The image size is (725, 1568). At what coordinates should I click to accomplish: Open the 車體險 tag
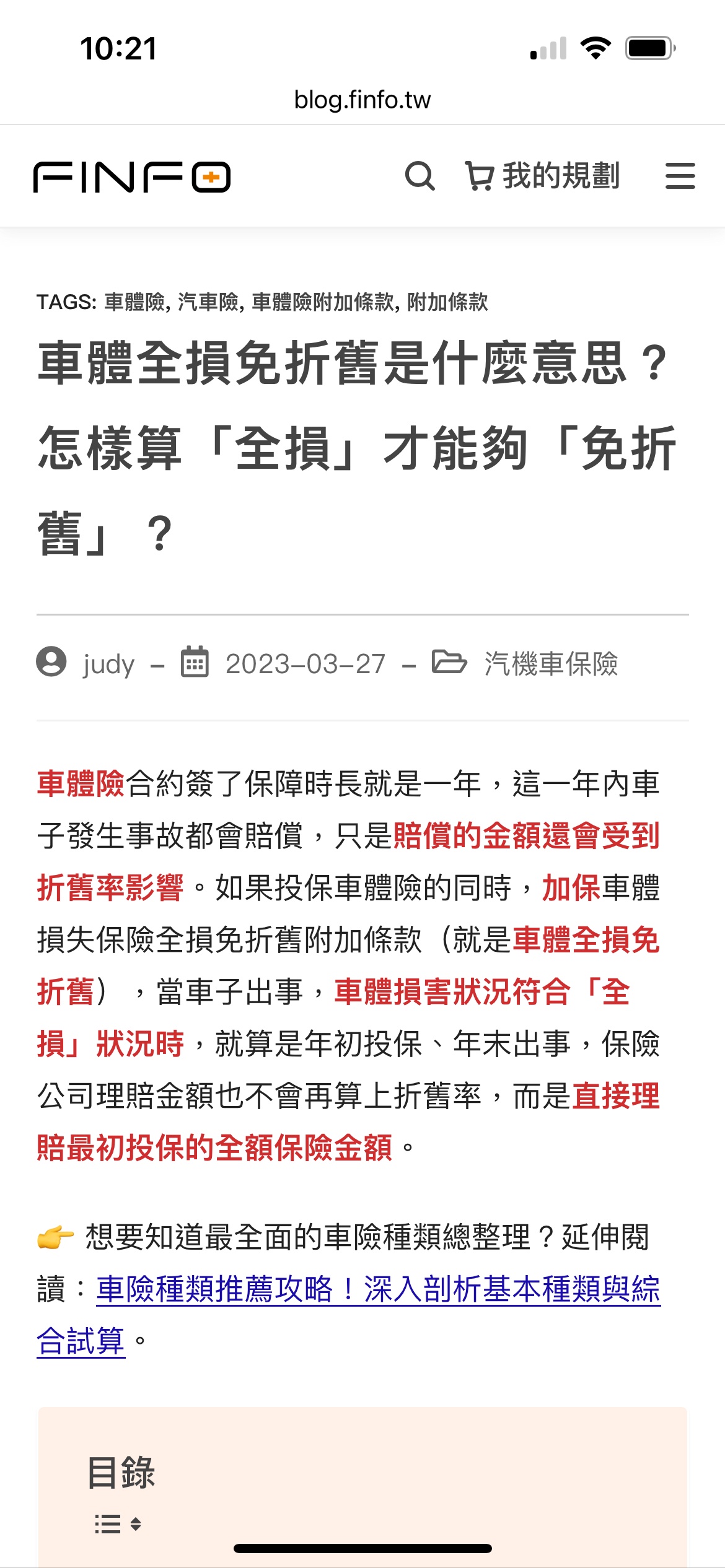[x=134, y=302]
